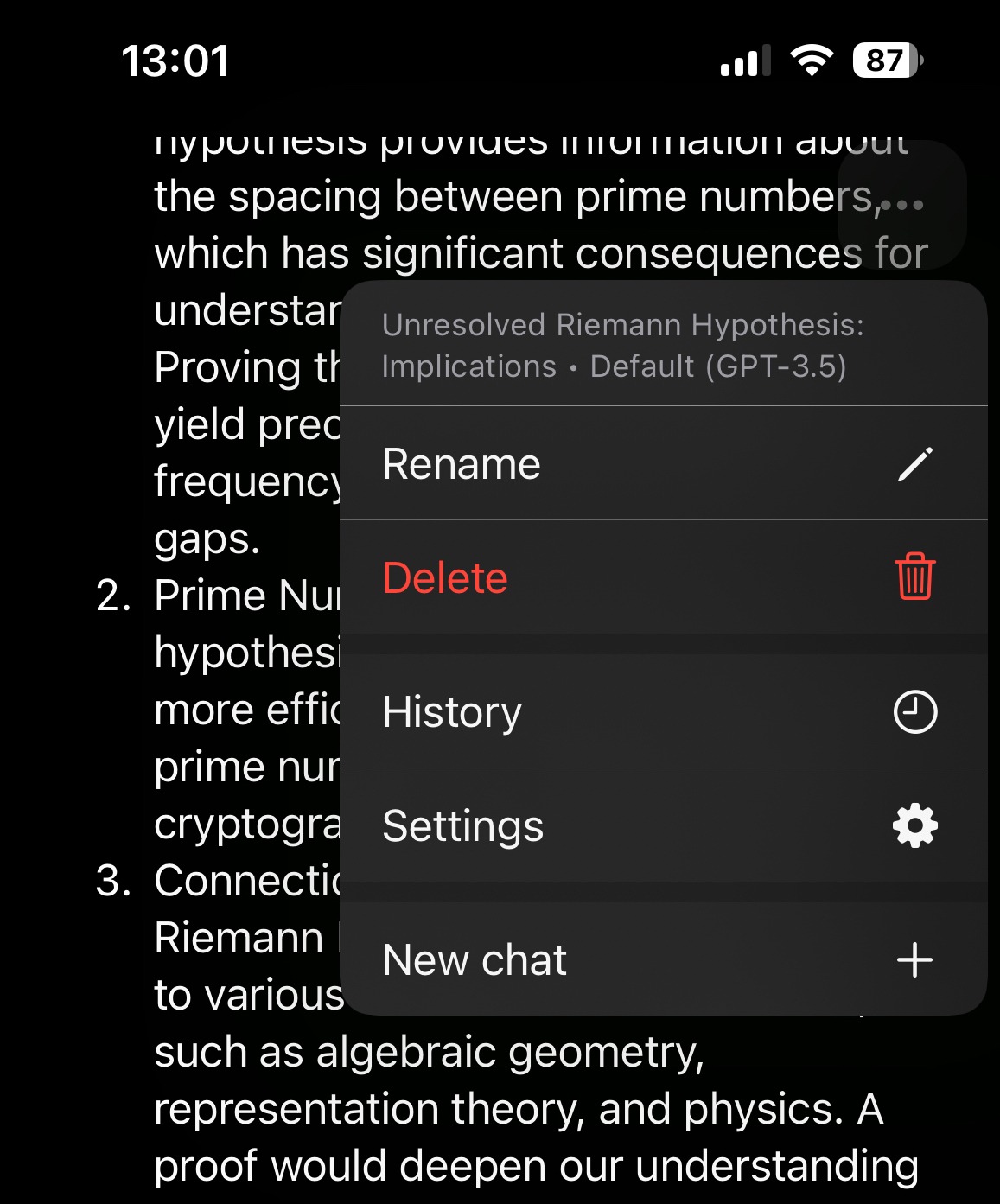Open the Settings menu item
The width and height of the screenshot is (1000, 1204).
tap(662, 825)
